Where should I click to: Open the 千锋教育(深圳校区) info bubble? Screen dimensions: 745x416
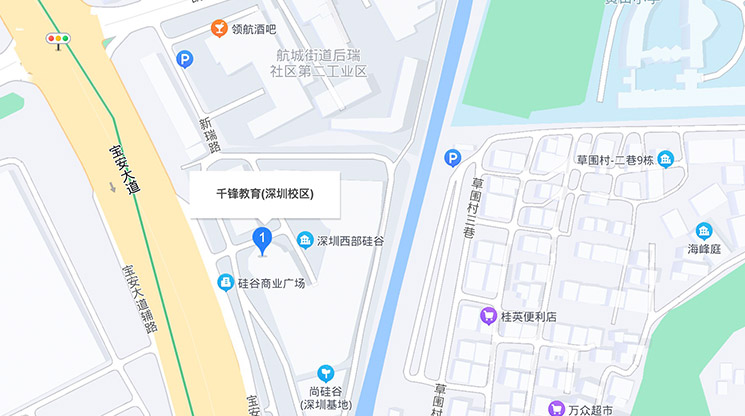coord(265,194)
